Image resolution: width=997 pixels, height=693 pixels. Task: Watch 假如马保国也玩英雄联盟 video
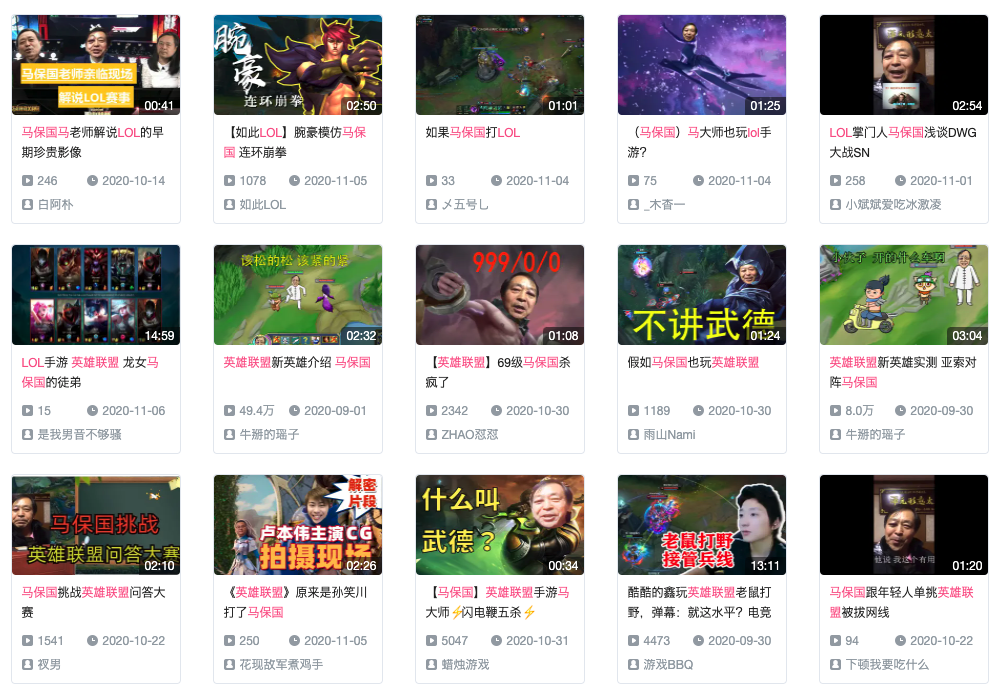693,362
